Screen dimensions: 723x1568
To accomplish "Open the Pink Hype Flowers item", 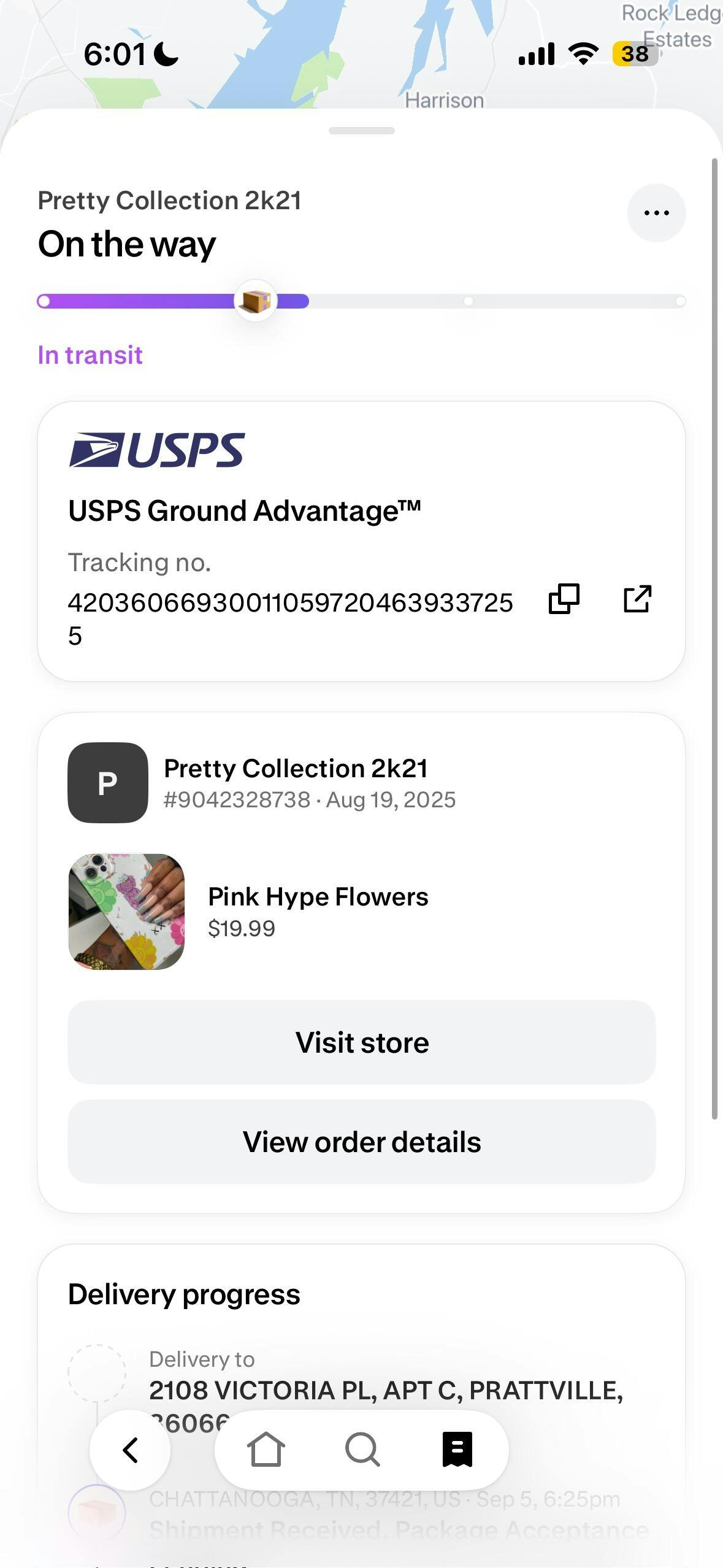I will (317, 911).
